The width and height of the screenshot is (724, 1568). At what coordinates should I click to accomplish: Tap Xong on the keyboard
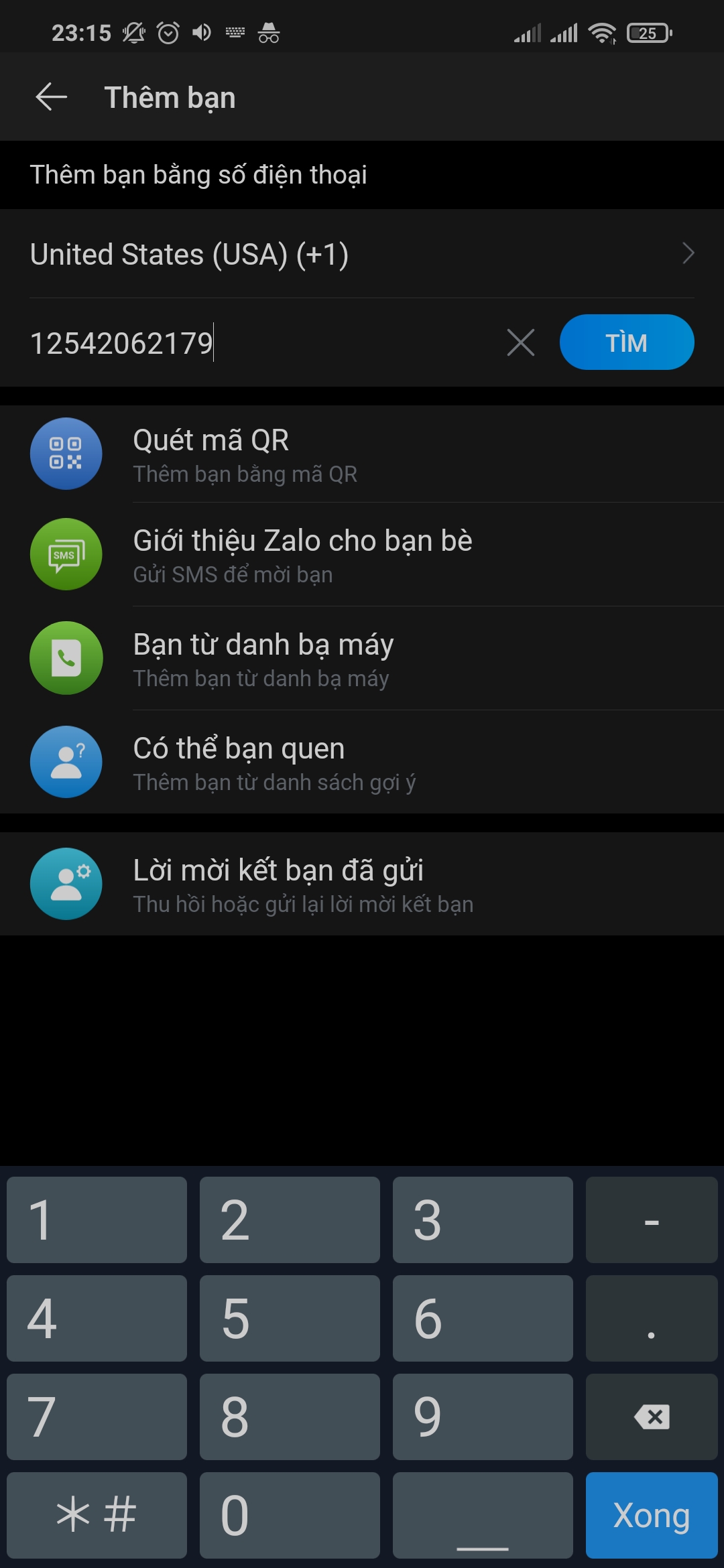[x=652, y=1515]
